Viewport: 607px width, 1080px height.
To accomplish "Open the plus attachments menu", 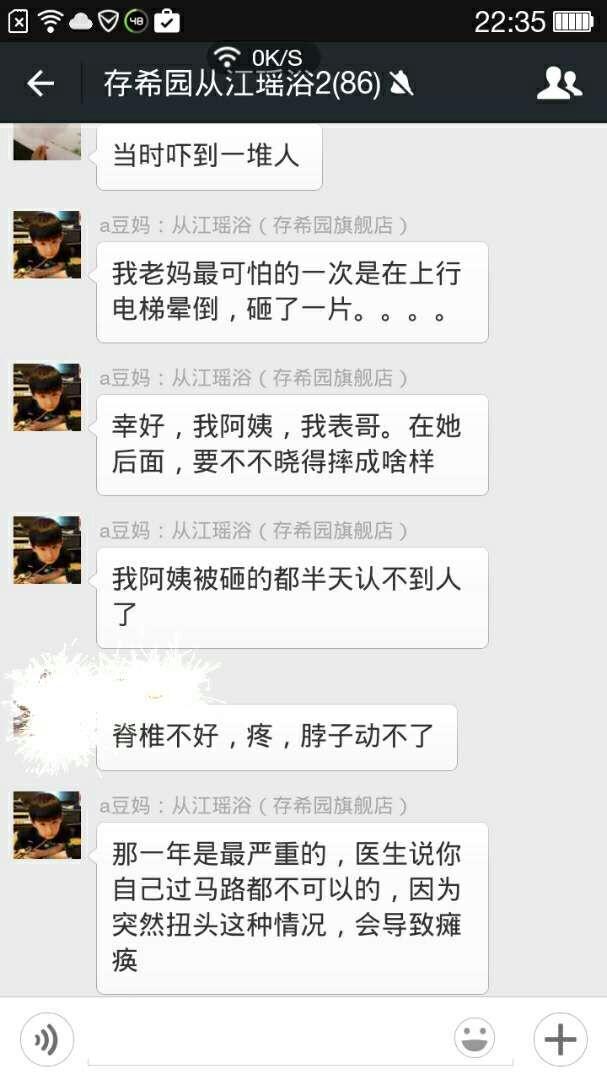I will point(560,1039).
